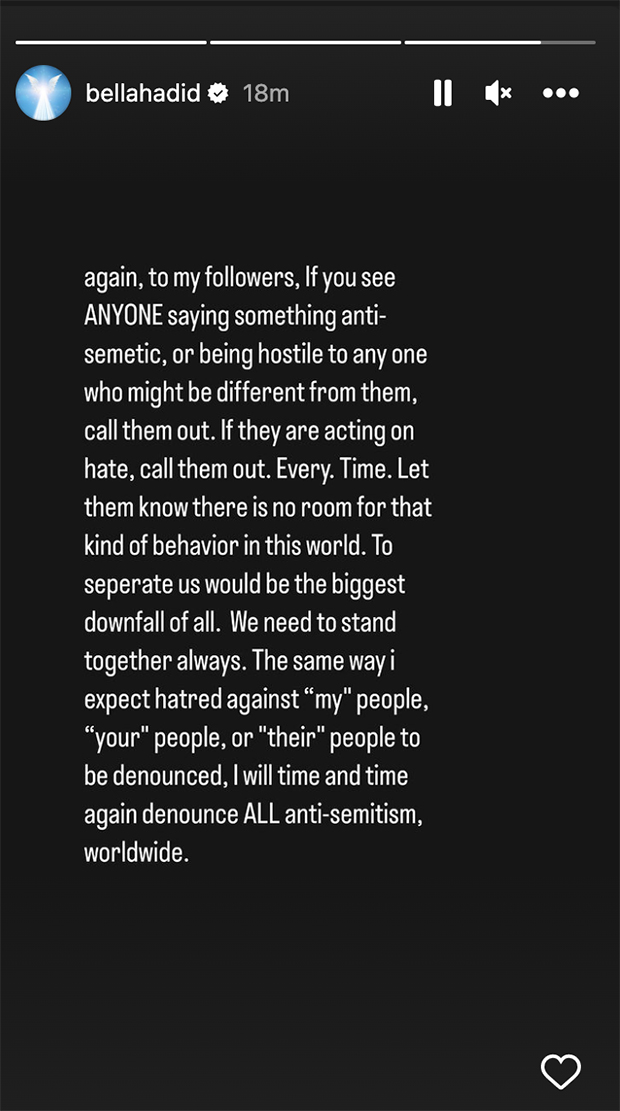Open the three-dot options menu
The image size is (620, 1111).
tap(561, 93)
